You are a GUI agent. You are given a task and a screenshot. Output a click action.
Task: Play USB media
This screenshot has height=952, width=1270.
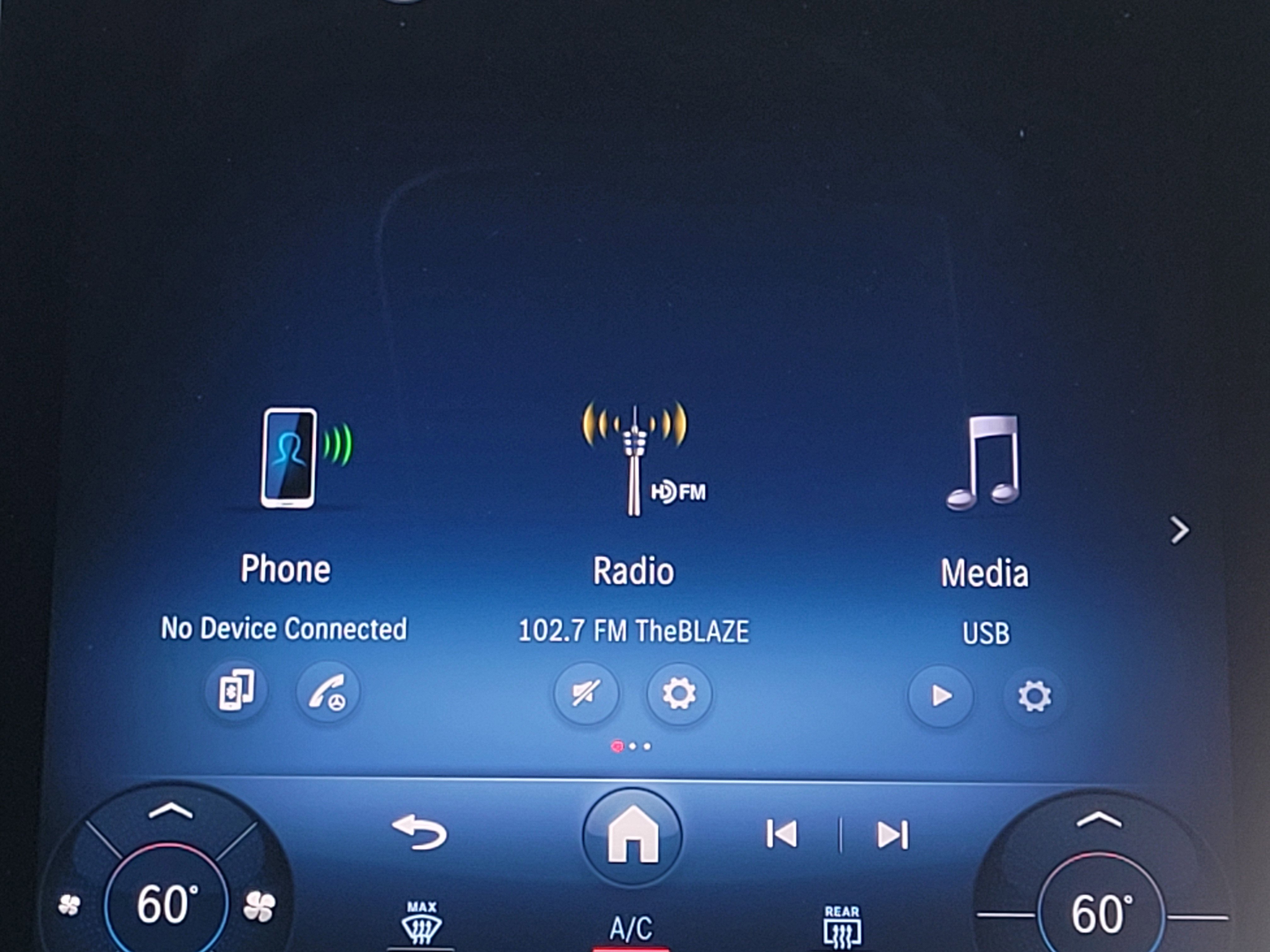tap(941, 696)
